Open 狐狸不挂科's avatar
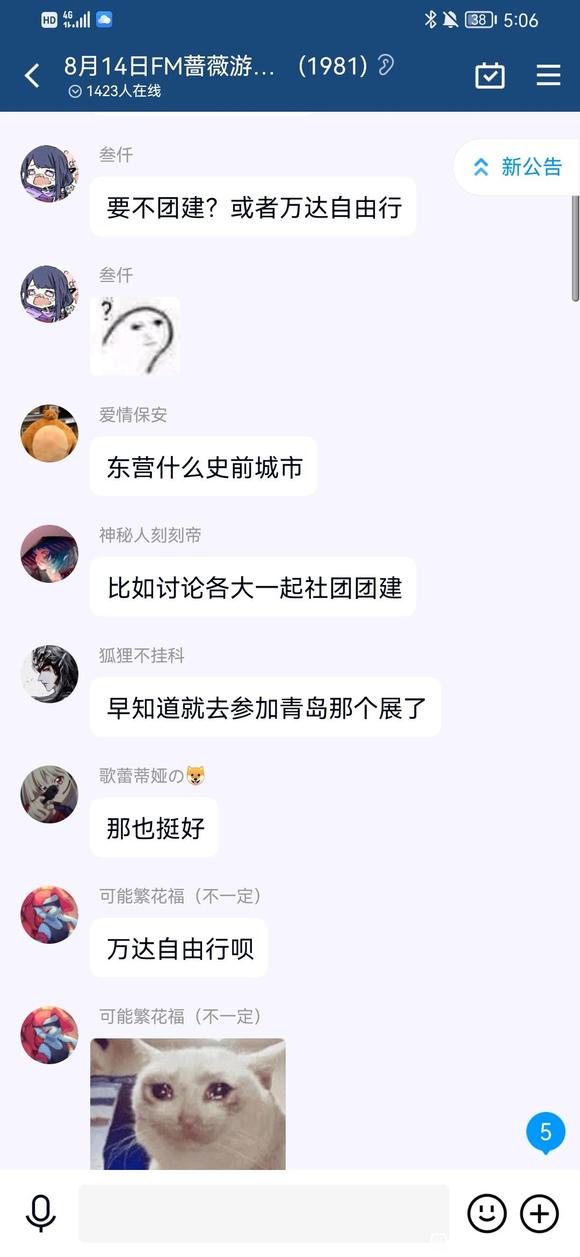This screenshot has height=1257, width=580. click(x=49, y=674)
